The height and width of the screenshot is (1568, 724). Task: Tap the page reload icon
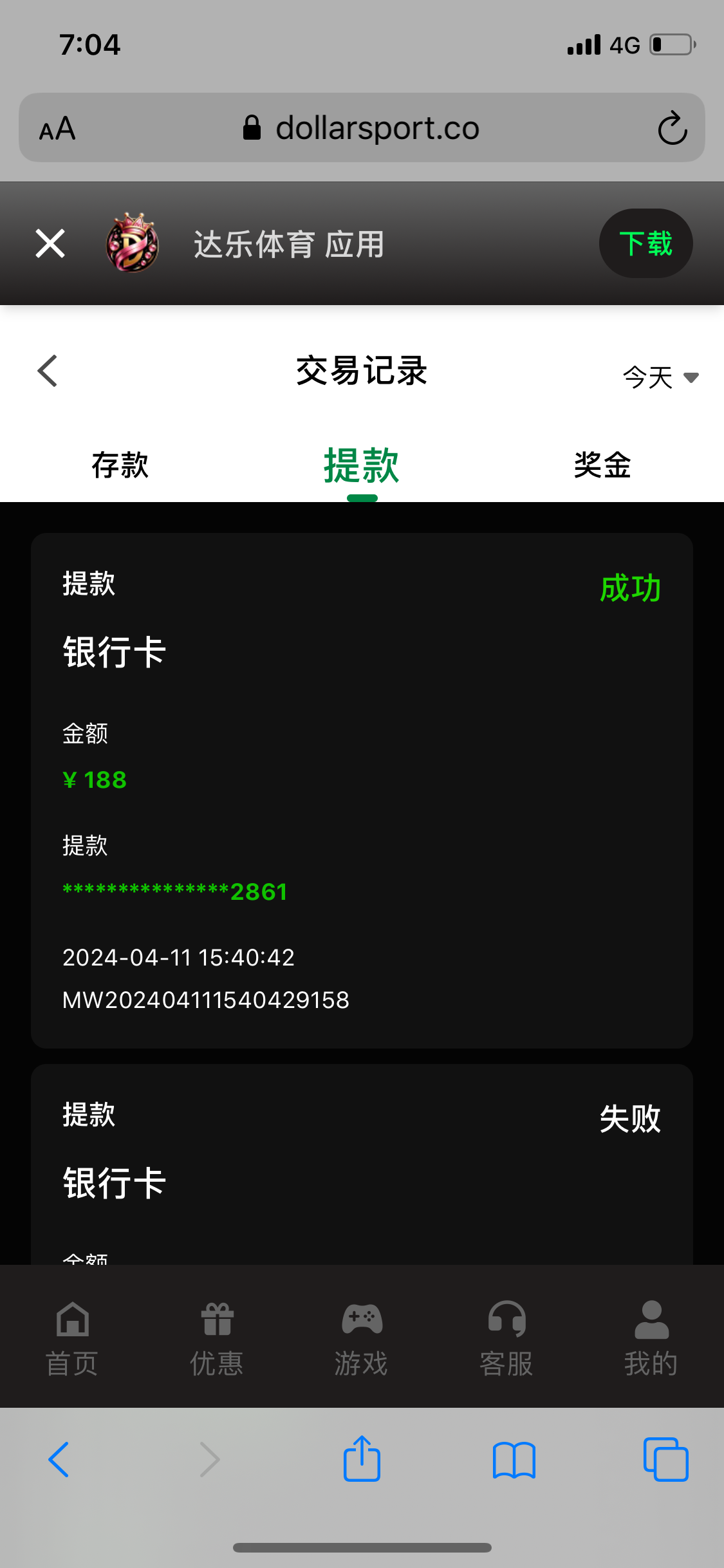pyautogui.click(x=671, y=127)
